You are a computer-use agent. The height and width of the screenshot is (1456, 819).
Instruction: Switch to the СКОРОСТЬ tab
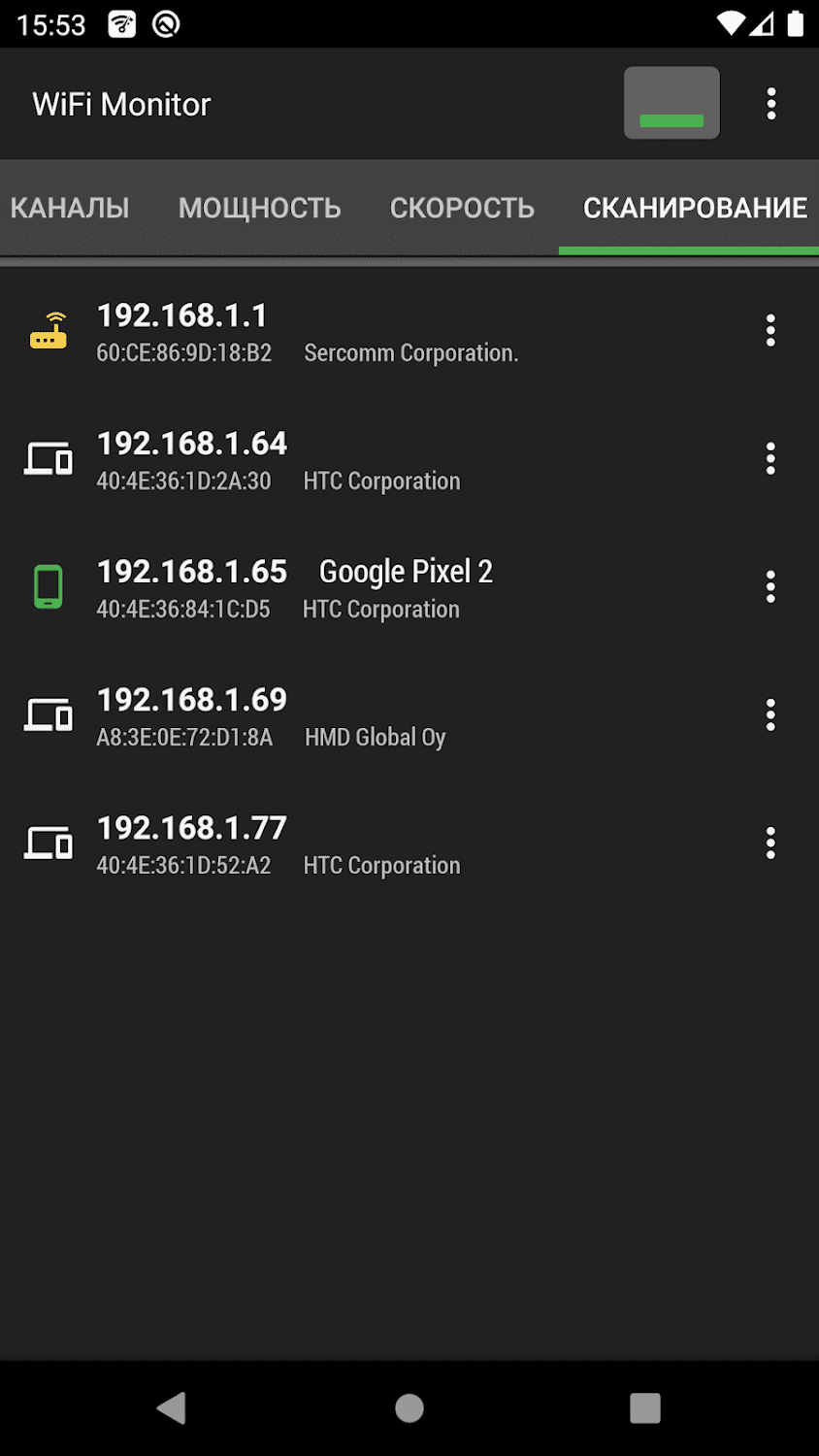(x=462, y=208)
